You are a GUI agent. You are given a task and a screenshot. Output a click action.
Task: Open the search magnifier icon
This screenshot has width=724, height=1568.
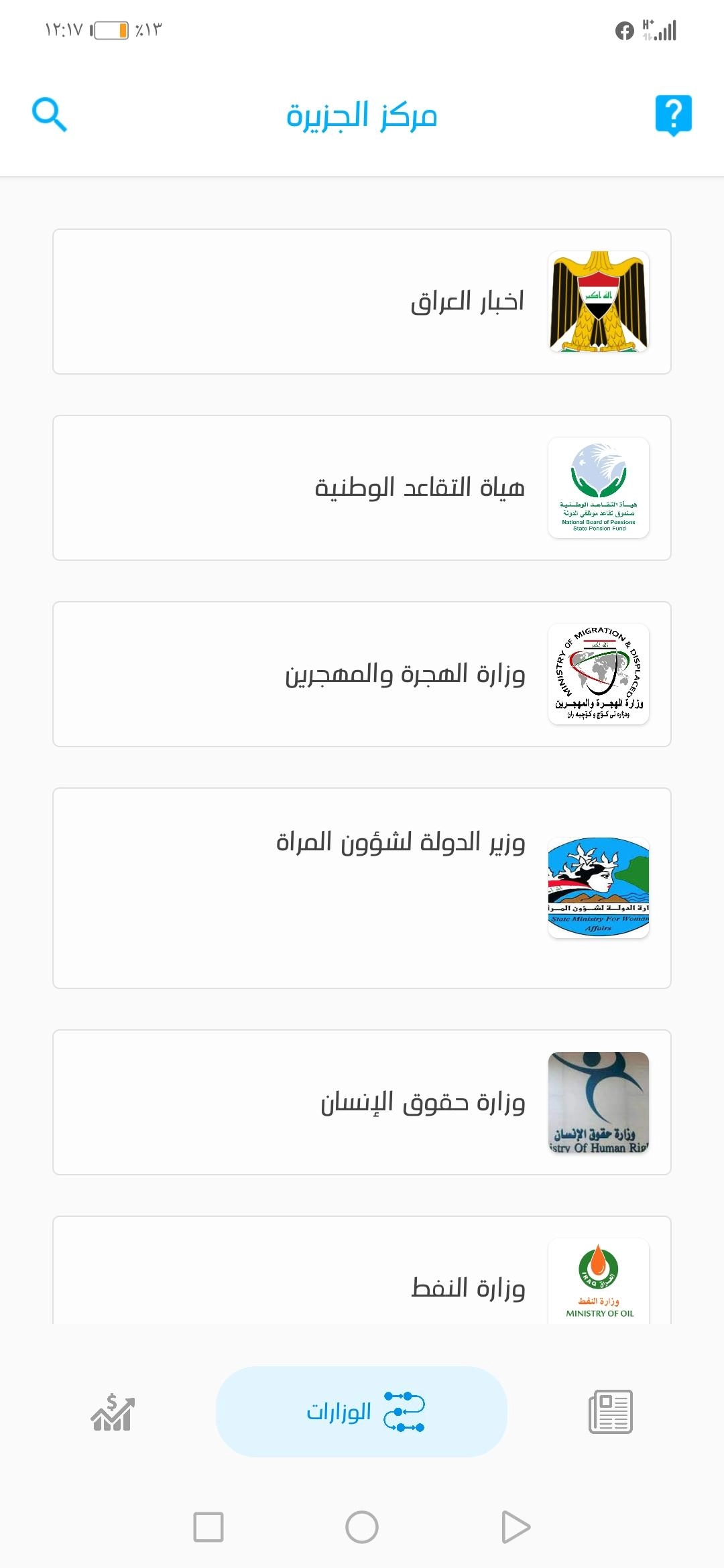[x=50, y=115]
